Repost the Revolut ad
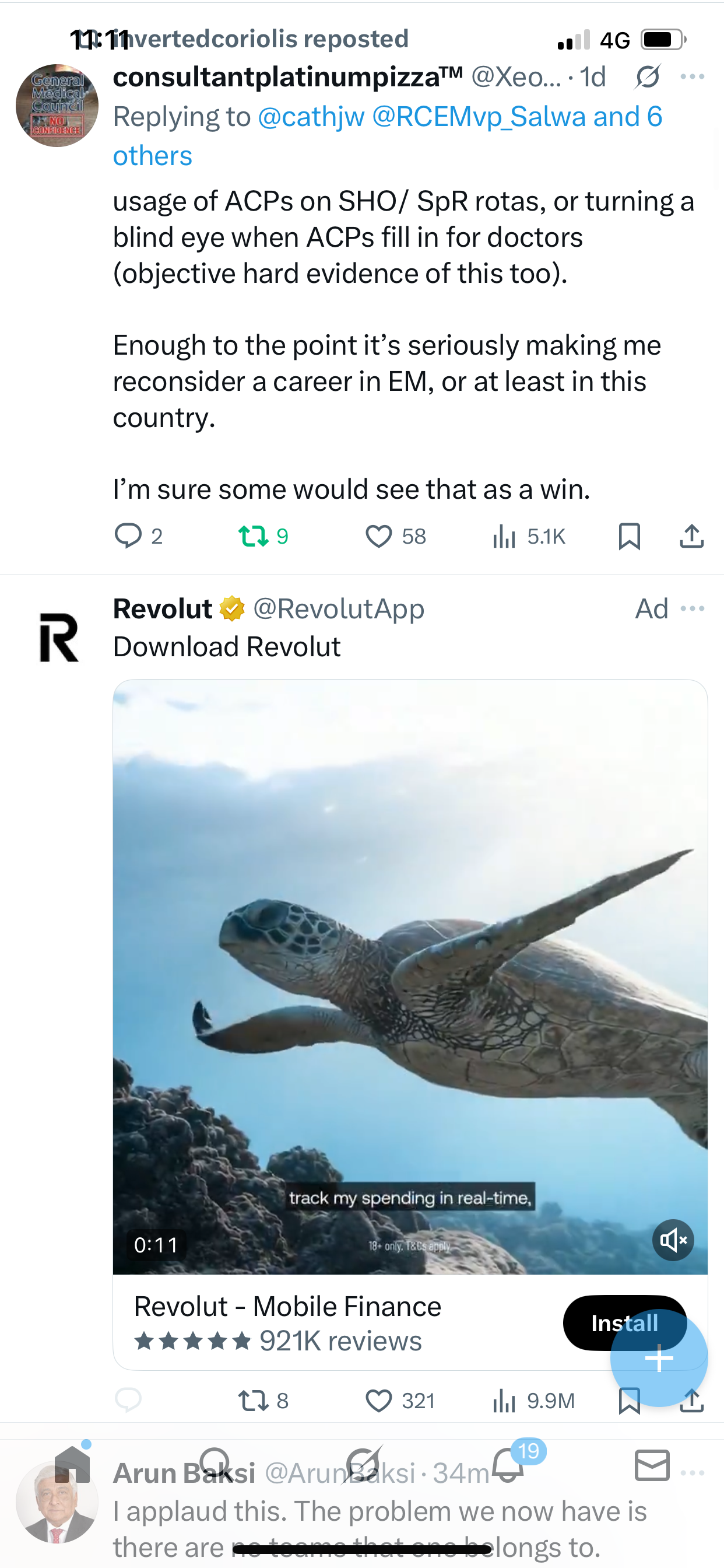Image resolution: width=724 pixels, height=1568 pixels. click(253, 1401)
